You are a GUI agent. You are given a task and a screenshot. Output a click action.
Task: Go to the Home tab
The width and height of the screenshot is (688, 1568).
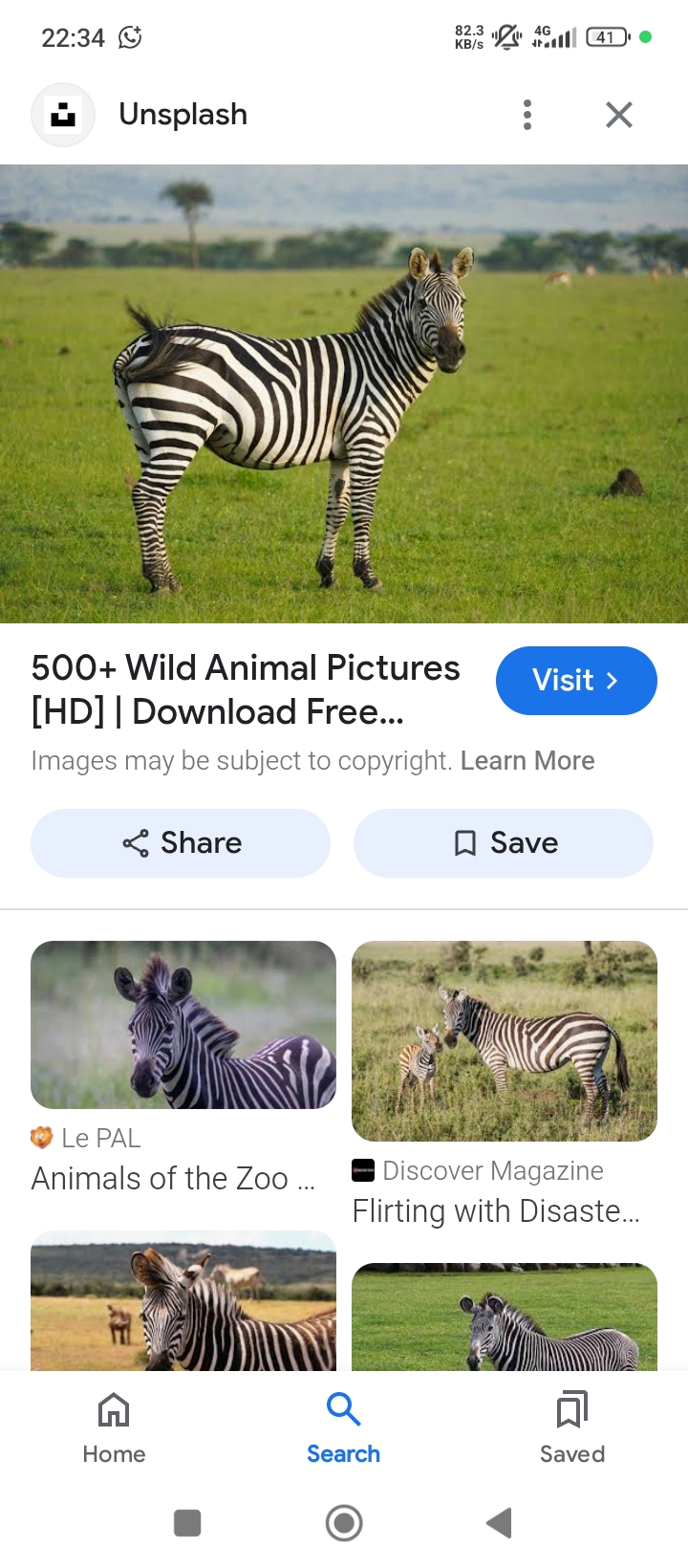[x=114, y=1426]
